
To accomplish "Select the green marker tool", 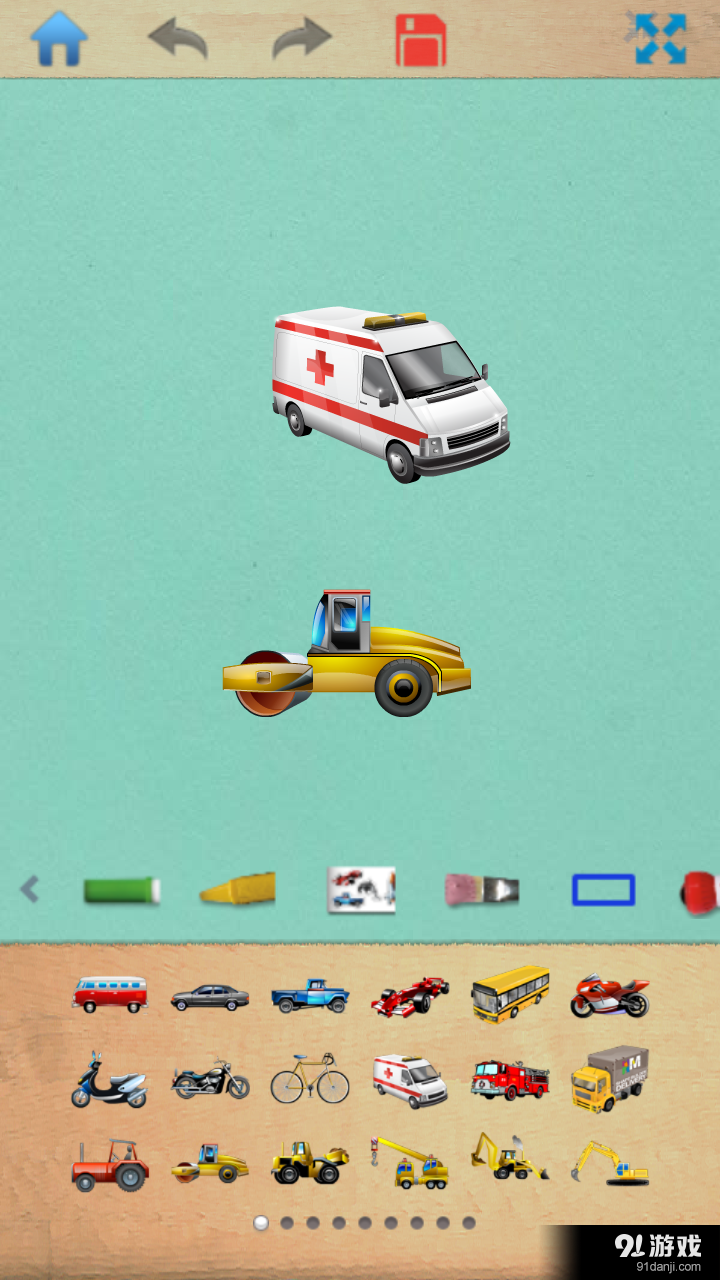I will point(121,890).
